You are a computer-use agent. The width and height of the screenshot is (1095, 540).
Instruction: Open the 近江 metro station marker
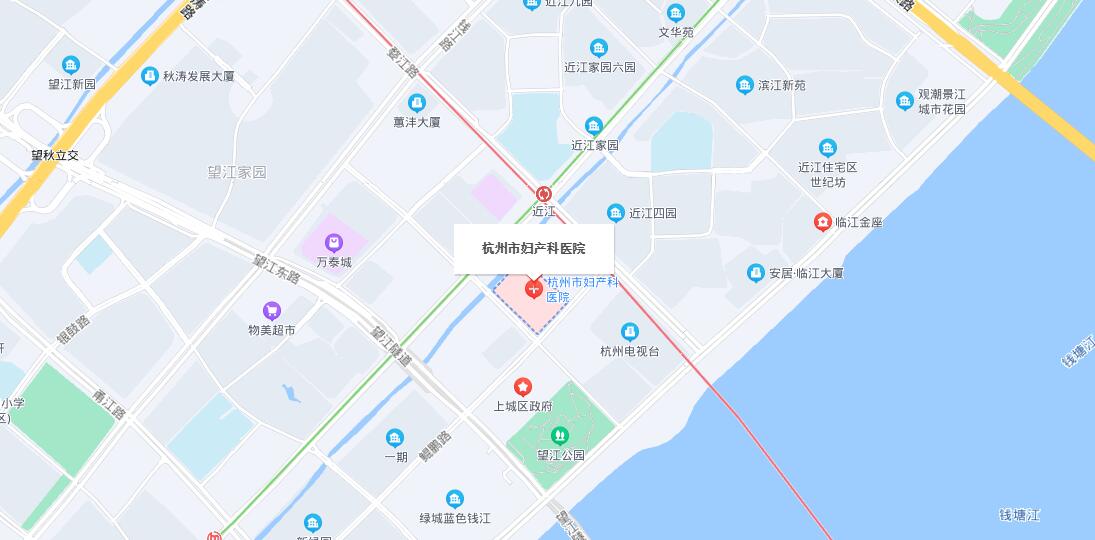(x=544, y=194)
